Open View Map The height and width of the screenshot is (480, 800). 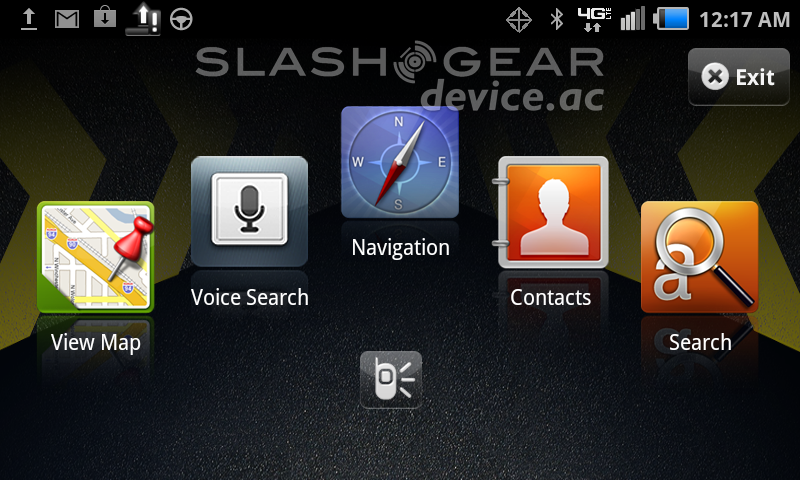tap(96, 258)
